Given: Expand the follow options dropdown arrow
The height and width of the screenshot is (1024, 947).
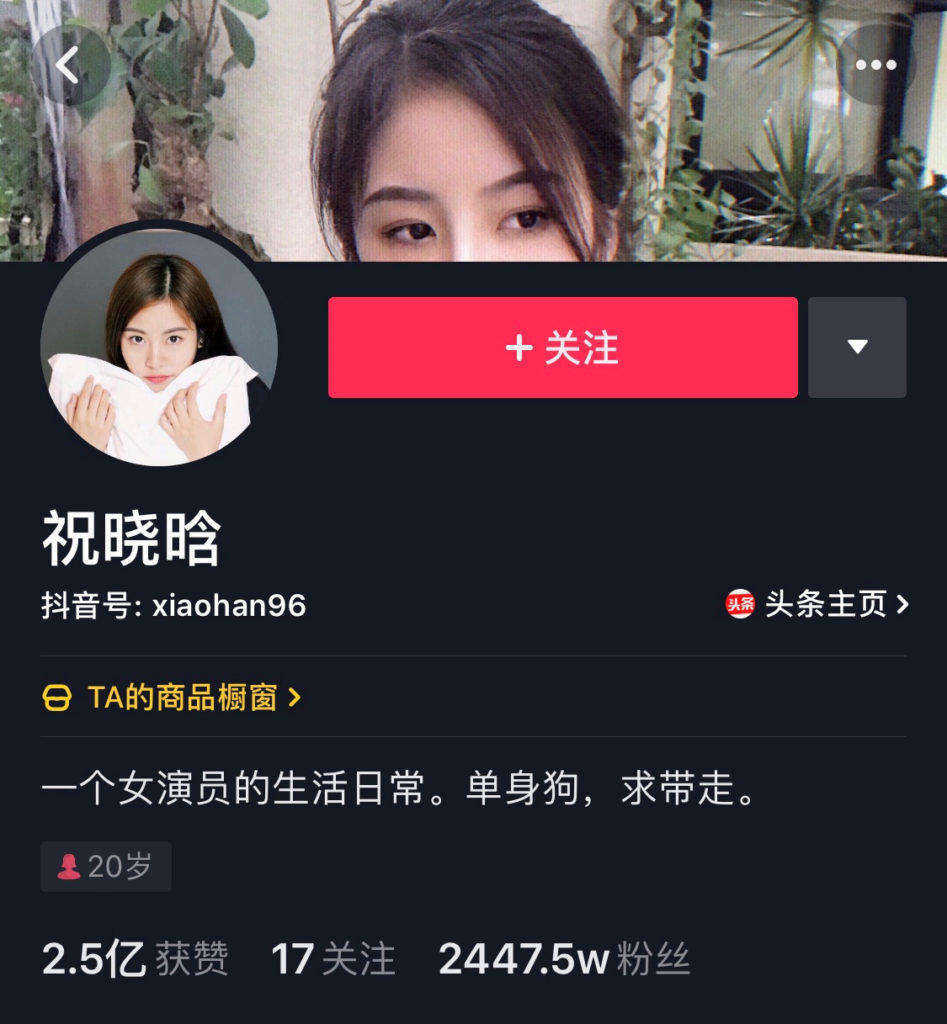Looking at the screenshot, I should (857, 347).
